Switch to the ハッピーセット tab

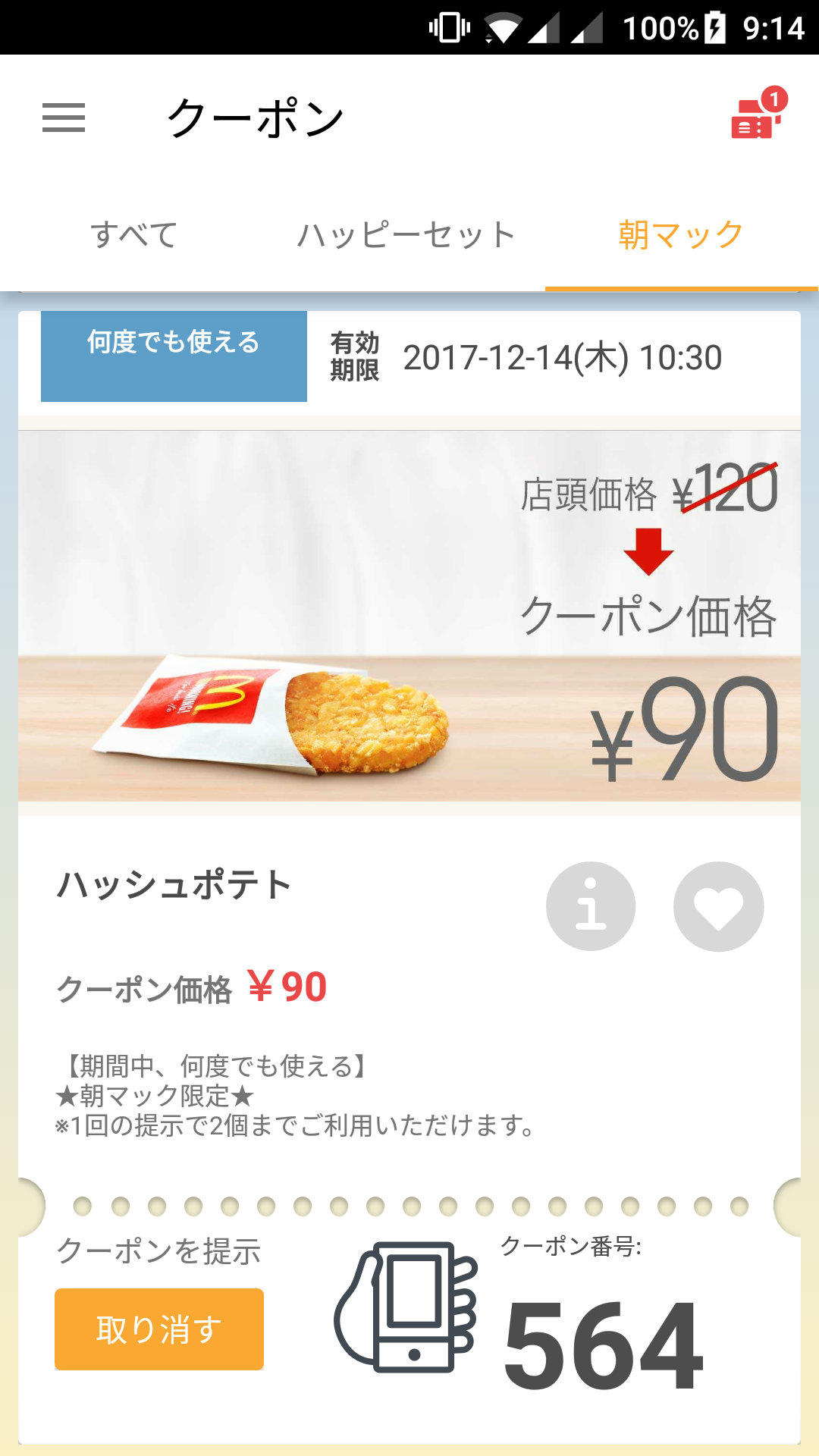click(x=406, y=234)
